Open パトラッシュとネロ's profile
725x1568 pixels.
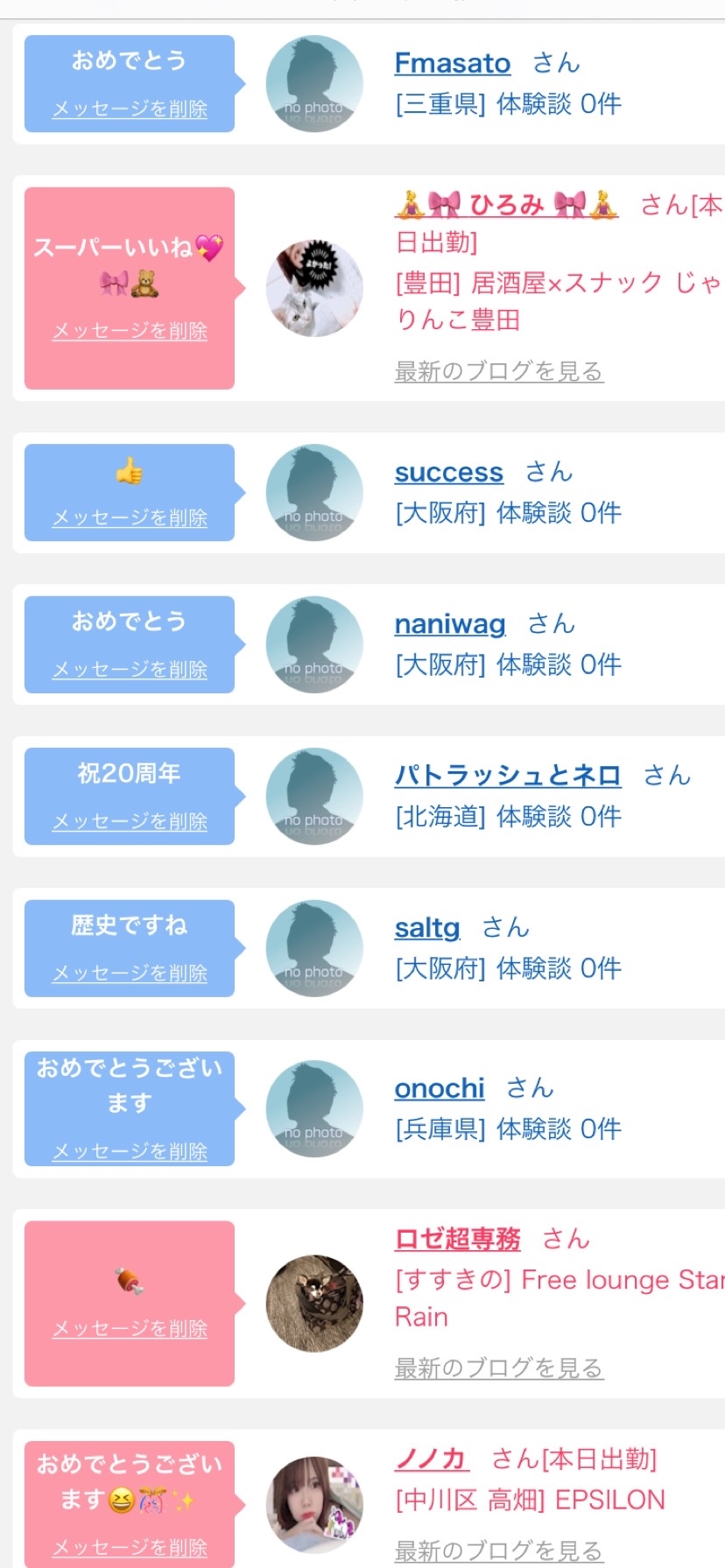(508, 776)
